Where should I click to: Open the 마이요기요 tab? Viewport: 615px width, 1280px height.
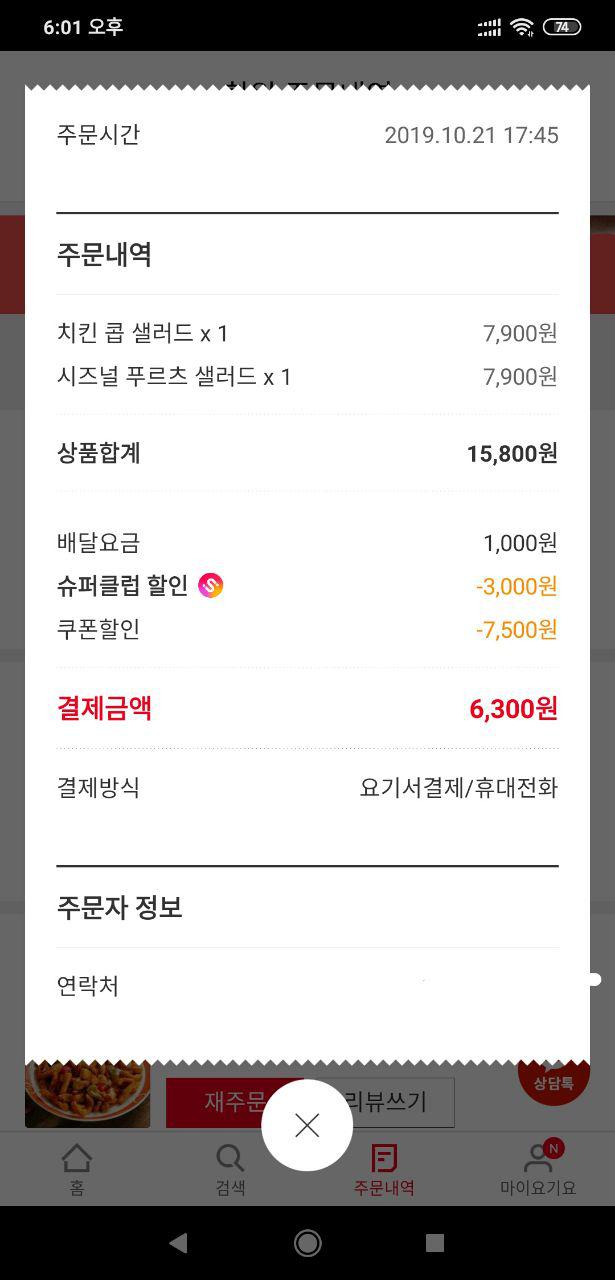coord(538,1170)
